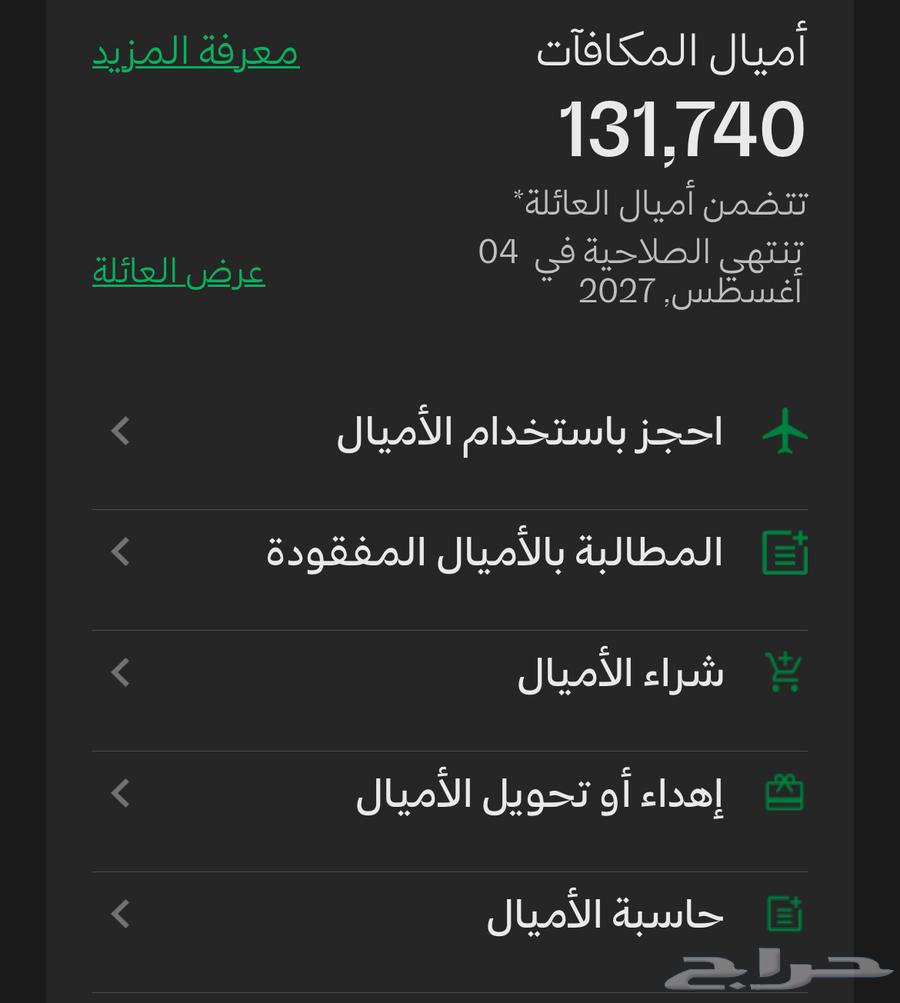Click the claim document icon for missing miles
The height and width of the screenshot is (1003, 900).
tap(784, 551)
